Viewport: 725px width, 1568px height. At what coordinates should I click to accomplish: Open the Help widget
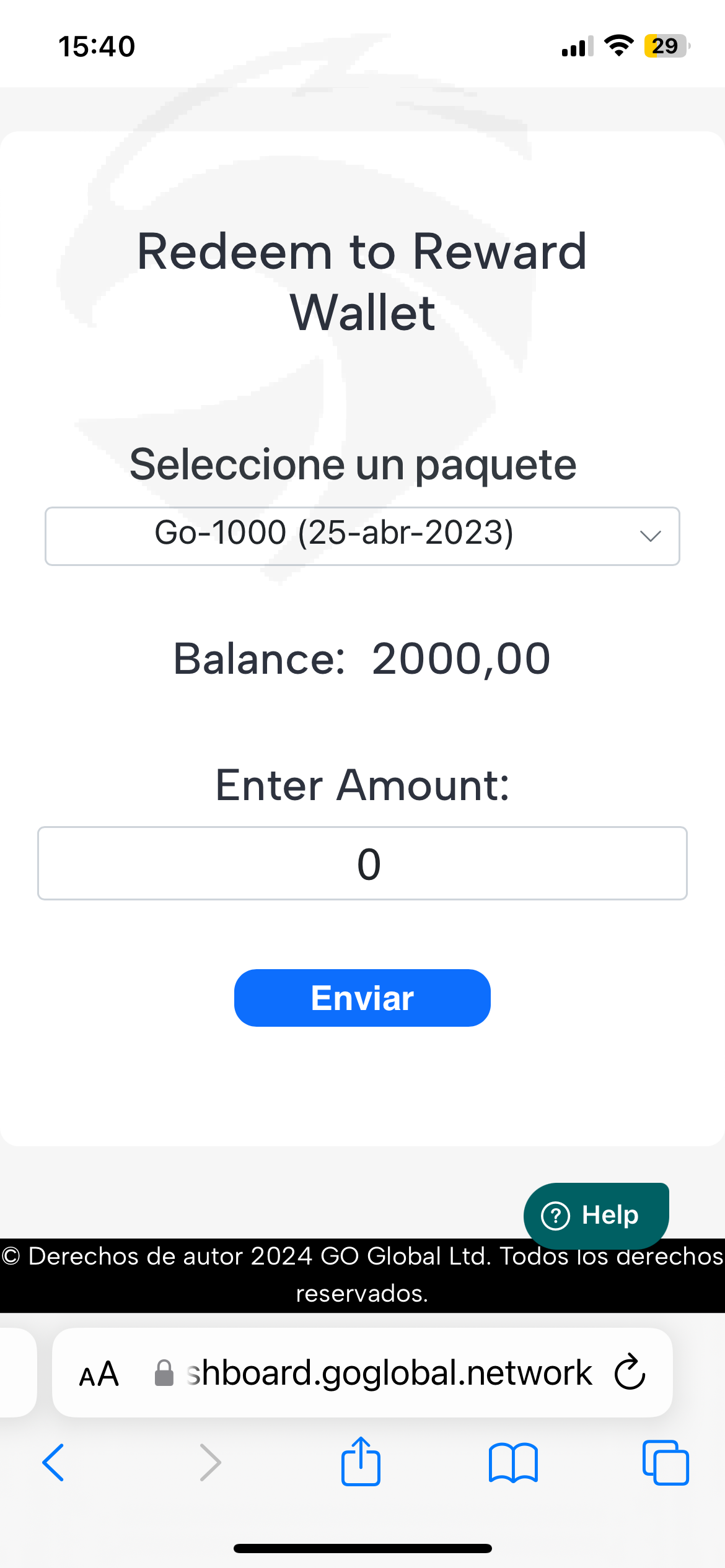pos(596,1215)
